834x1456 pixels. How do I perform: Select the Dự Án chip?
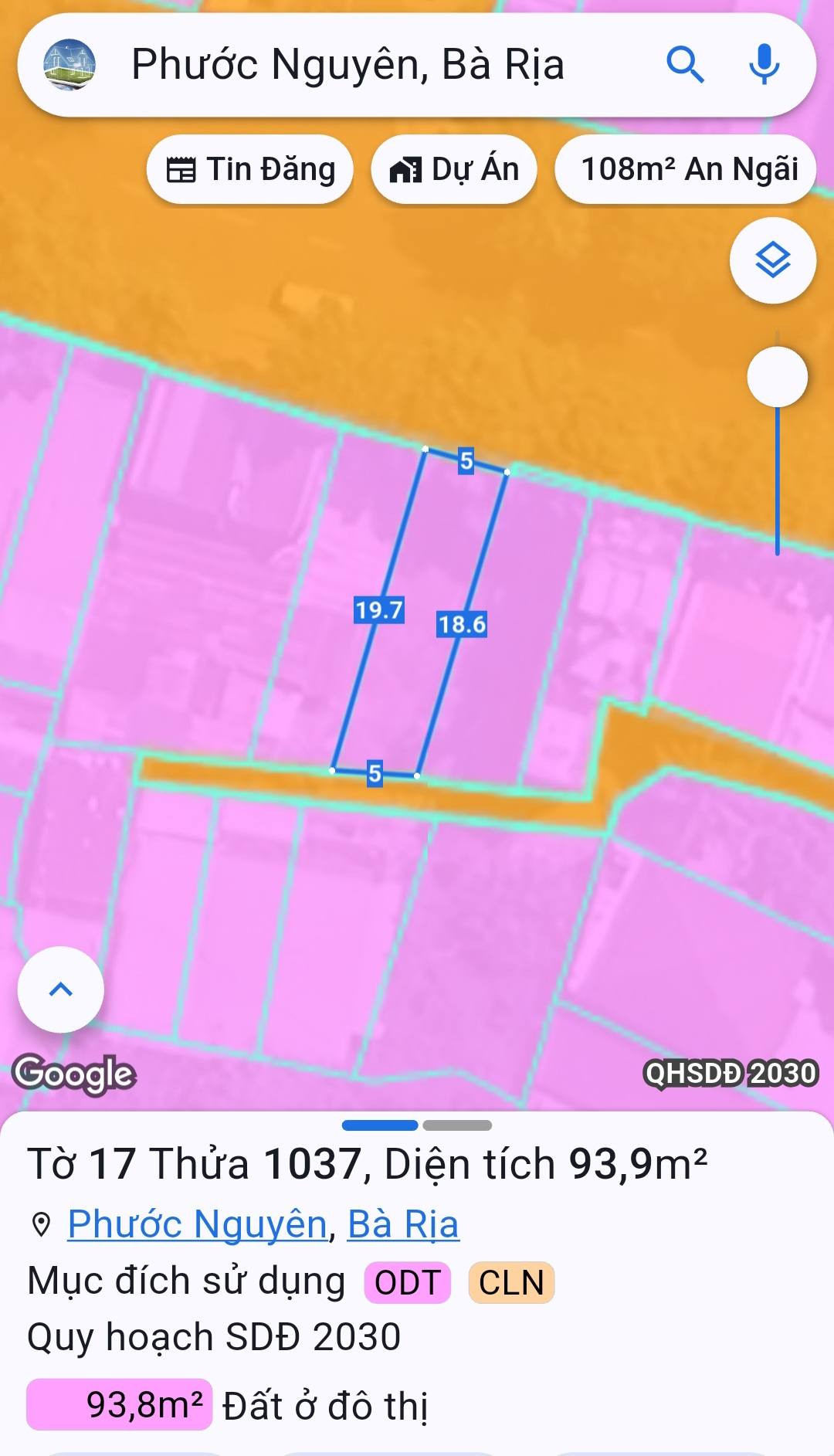coord(454,169)
